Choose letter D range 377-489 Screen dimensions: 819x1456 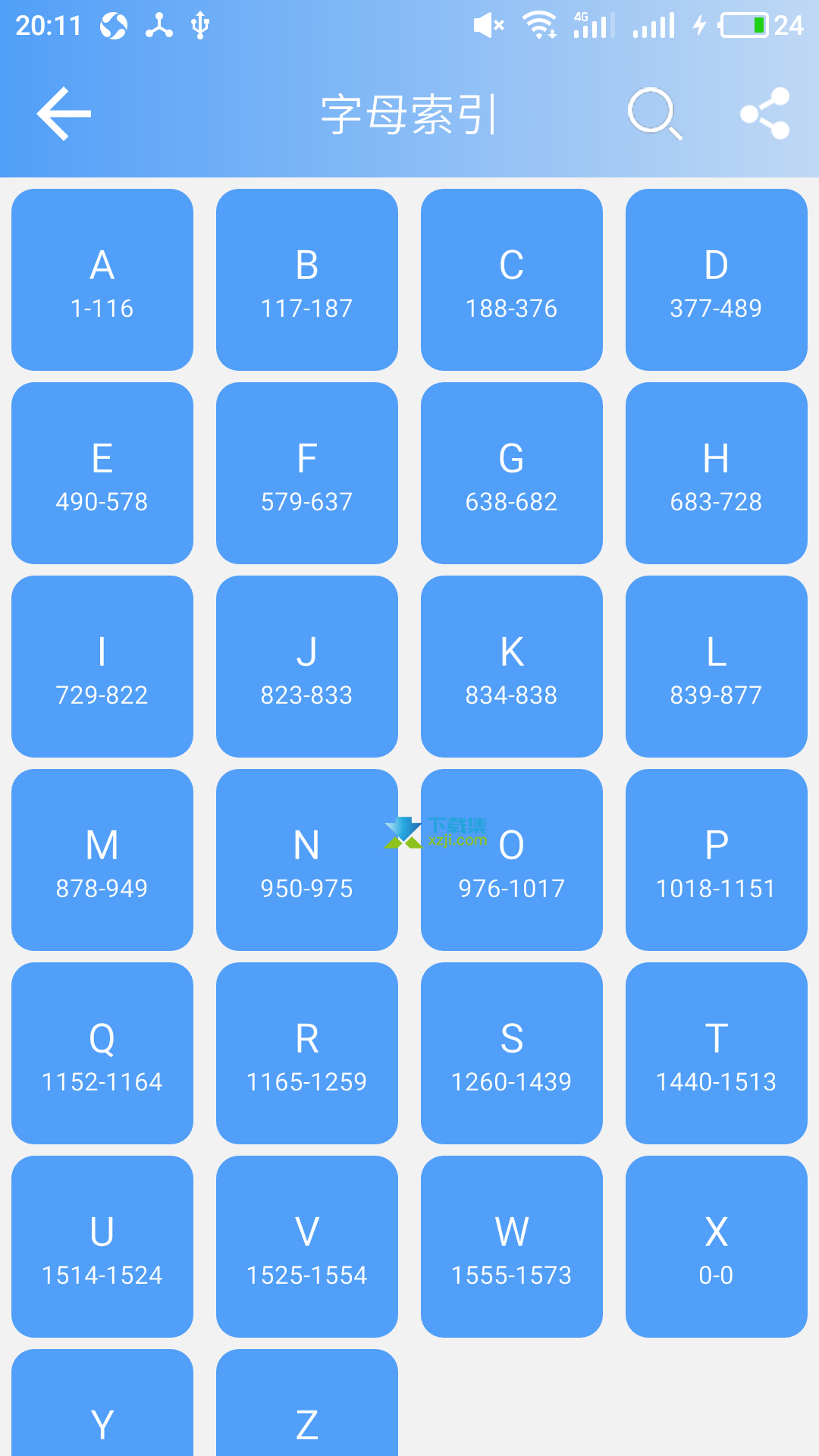717,280
